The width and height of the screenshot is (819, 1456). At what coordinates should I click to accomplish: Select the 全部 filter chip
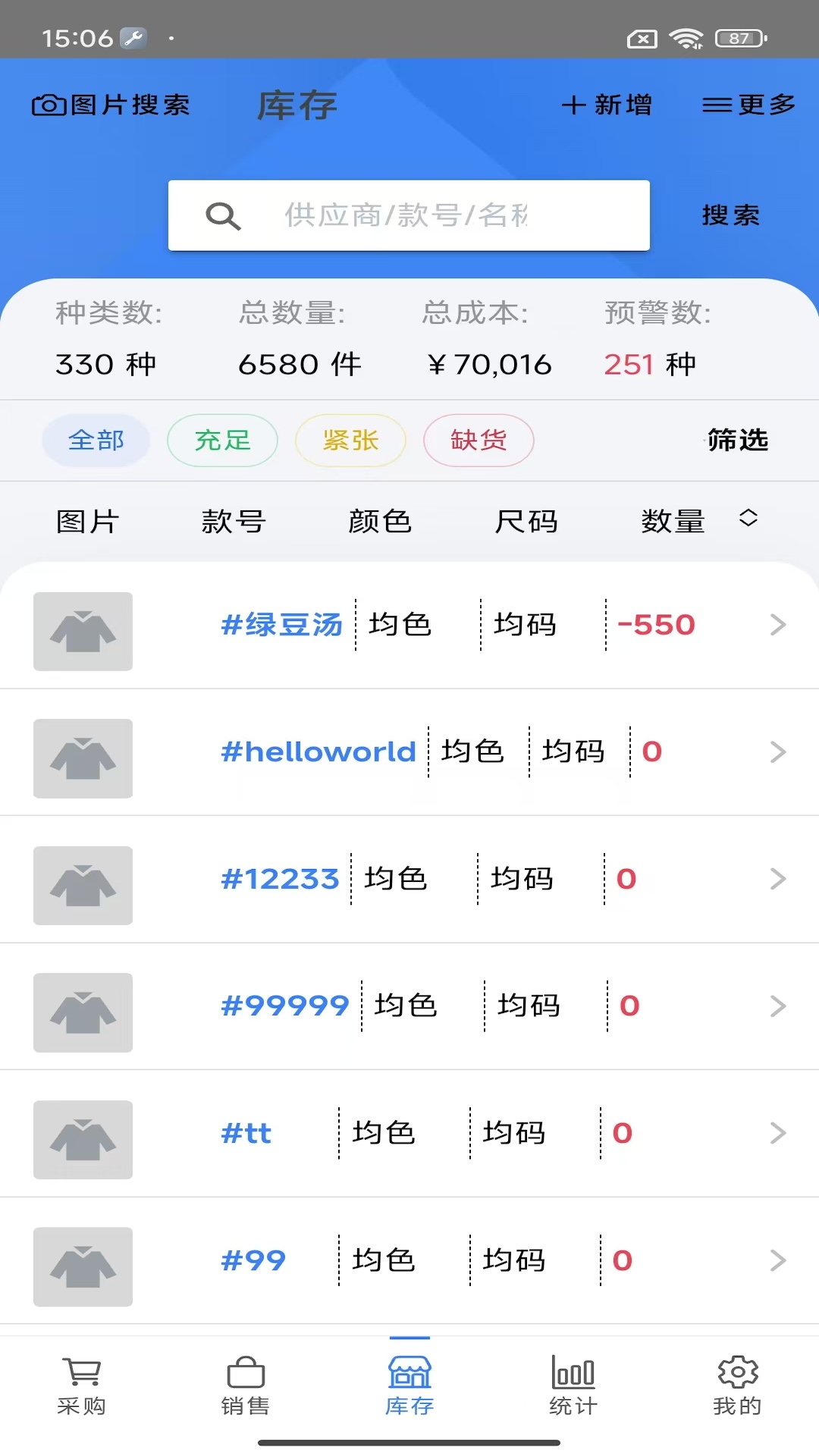[96, 440]
